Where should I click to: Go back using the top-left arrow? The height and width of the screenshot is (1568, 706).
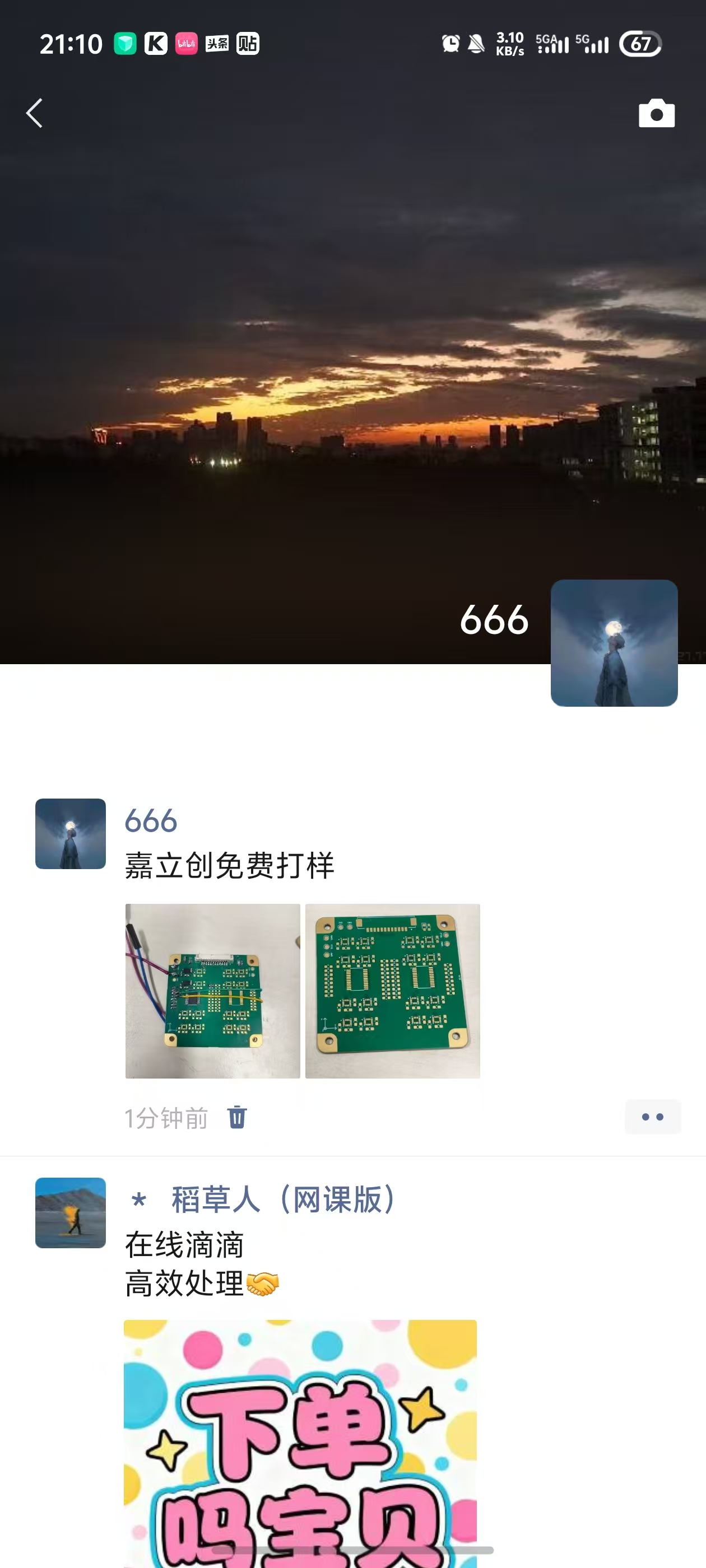tap(35, 113)
